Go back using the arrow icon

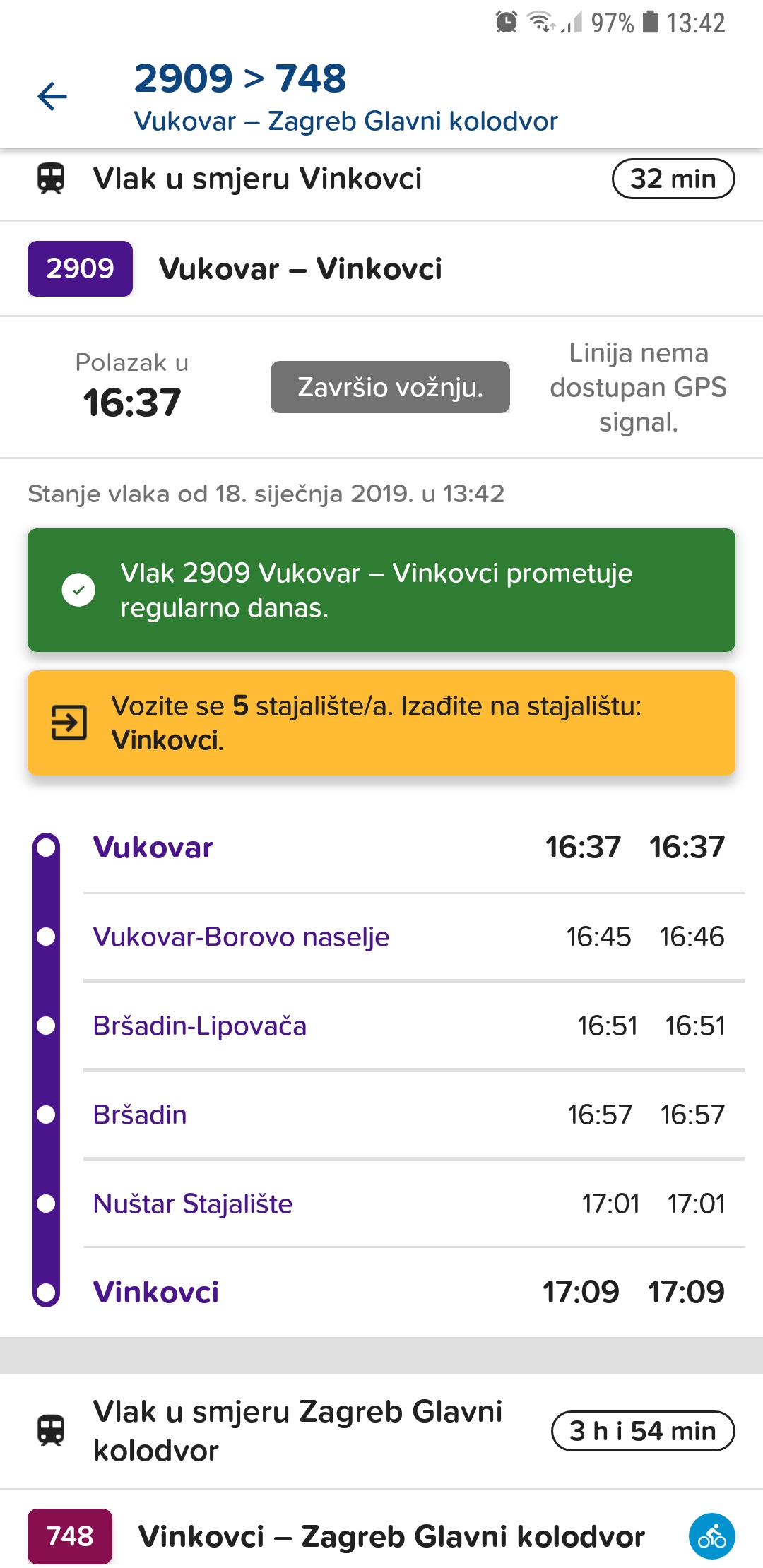click(x=52, y=97)
